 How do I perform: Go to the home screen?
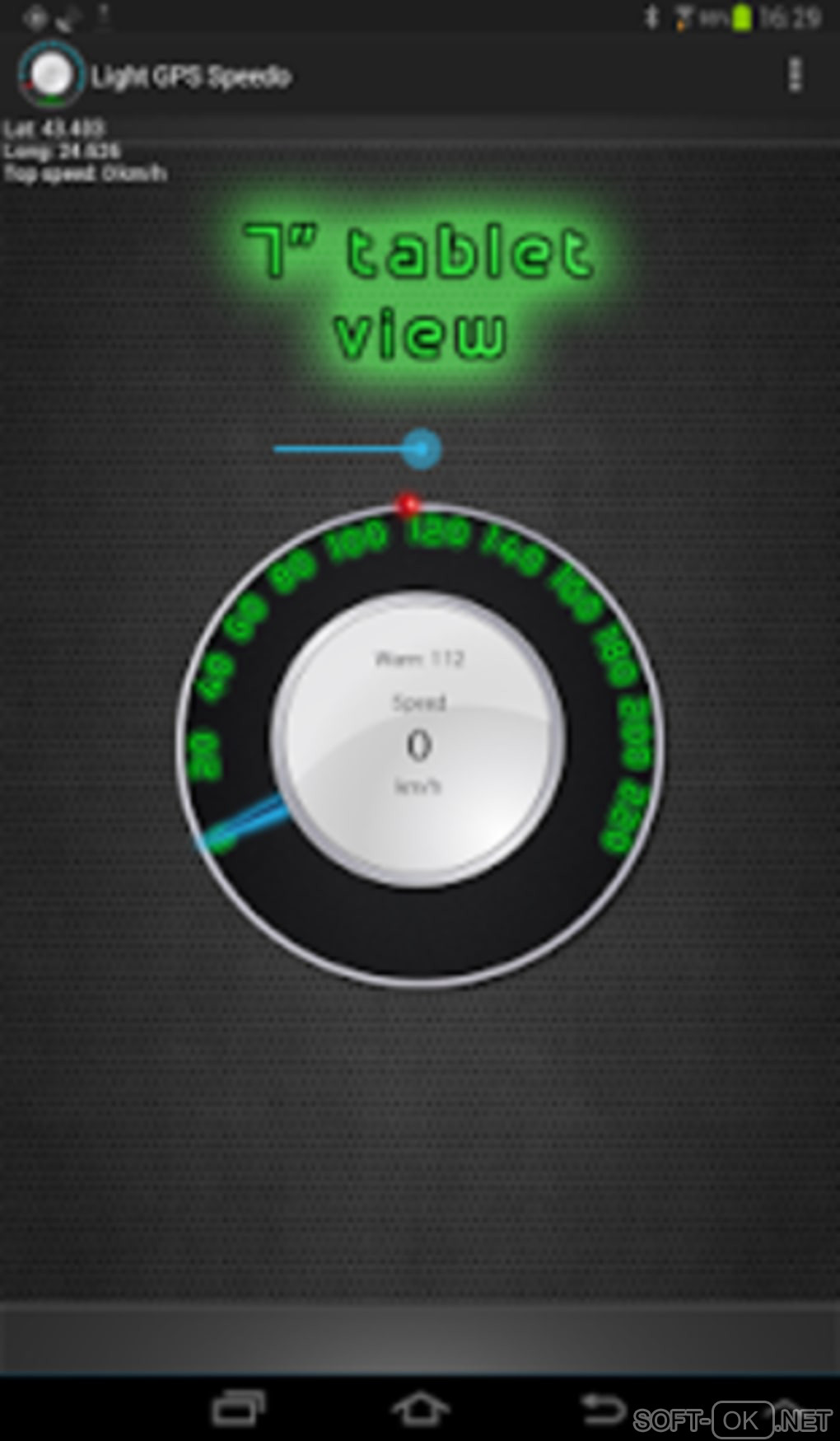click(420, 1408)
